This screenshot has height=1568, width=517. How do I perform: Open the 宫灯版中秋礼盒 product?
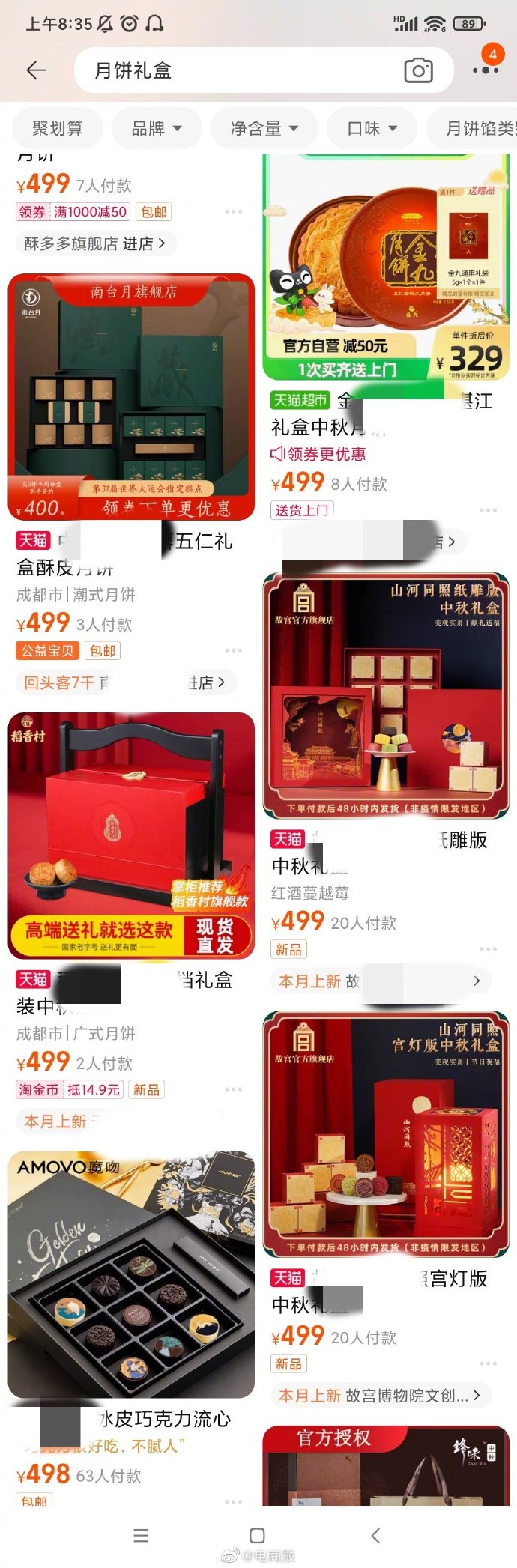point(386,1134)
